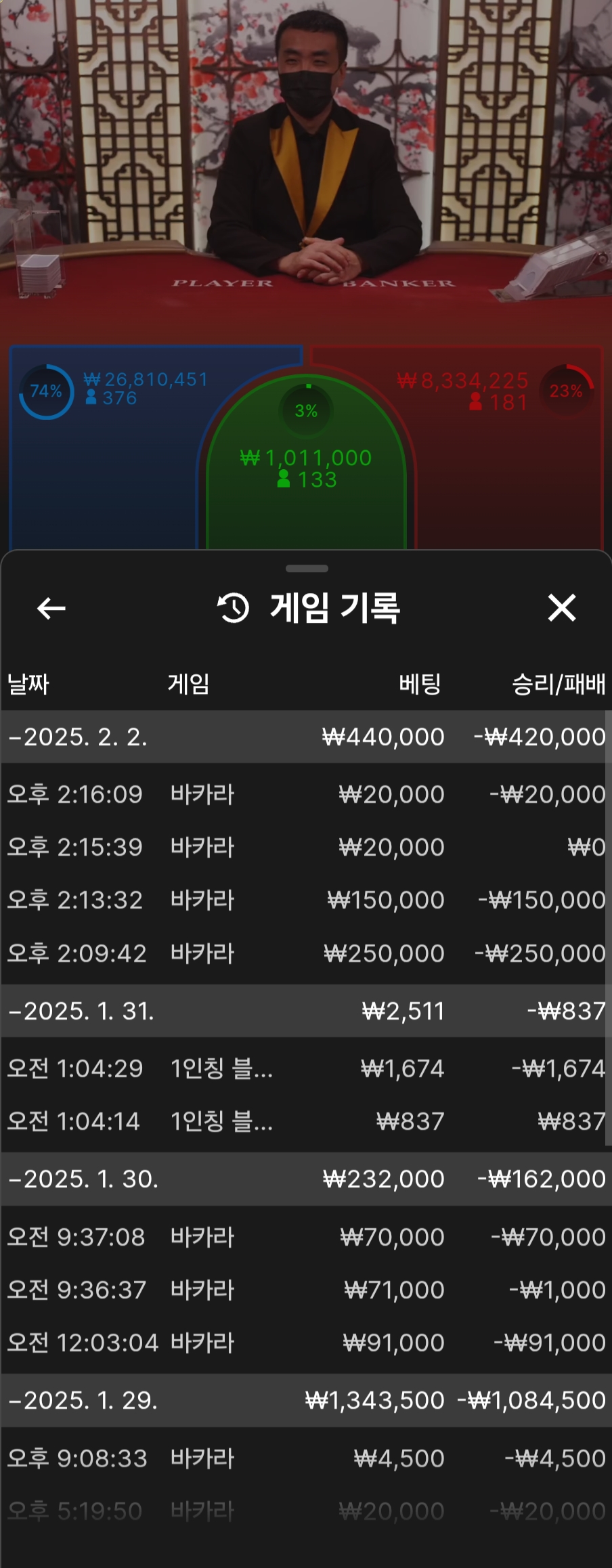Screen dimensions: 612x1568
Task: Collapse the 2025. 1. 29. date group
Action: [81, 1400]
